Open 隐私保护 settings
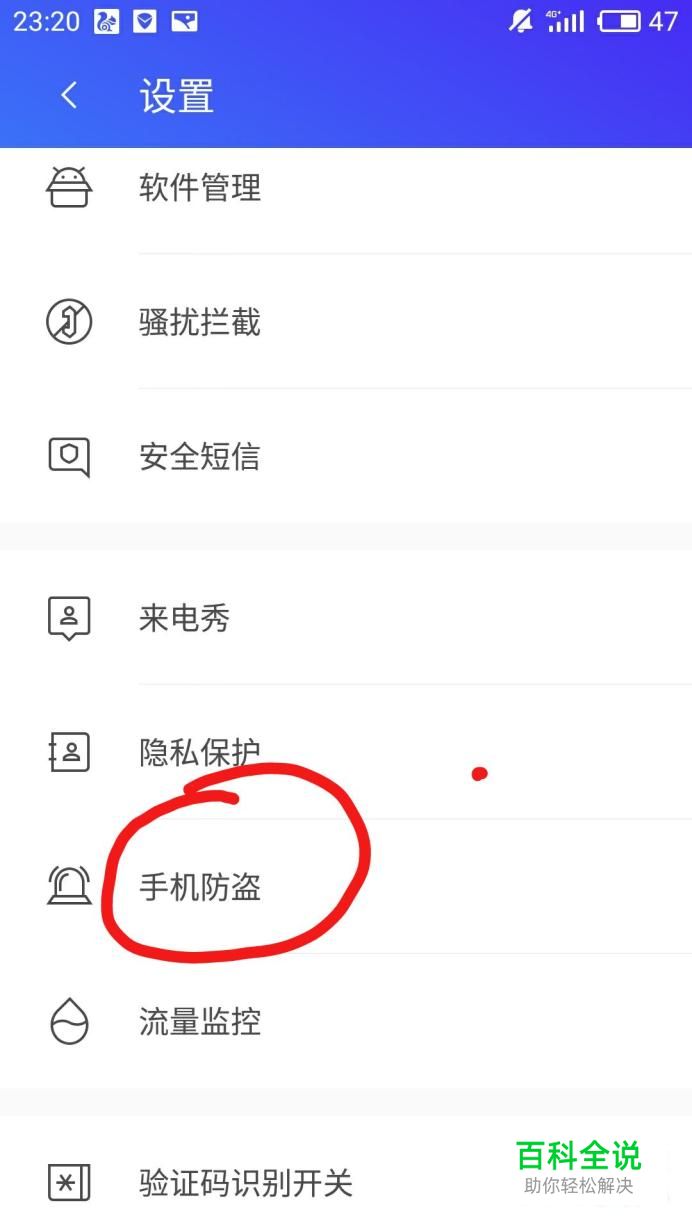 200,752
